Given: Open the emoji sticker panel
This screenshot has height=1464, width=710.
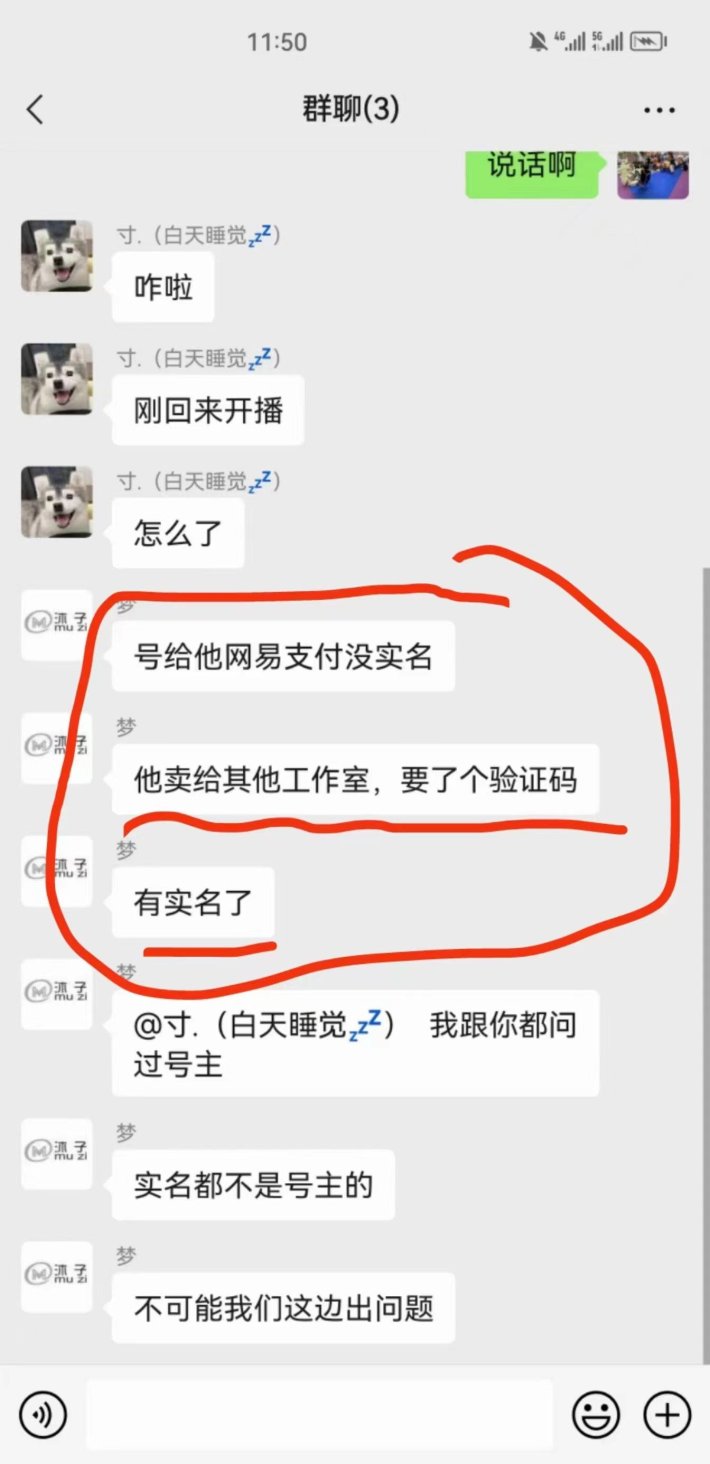Looking at the screenshot, I should [595, 1414].
